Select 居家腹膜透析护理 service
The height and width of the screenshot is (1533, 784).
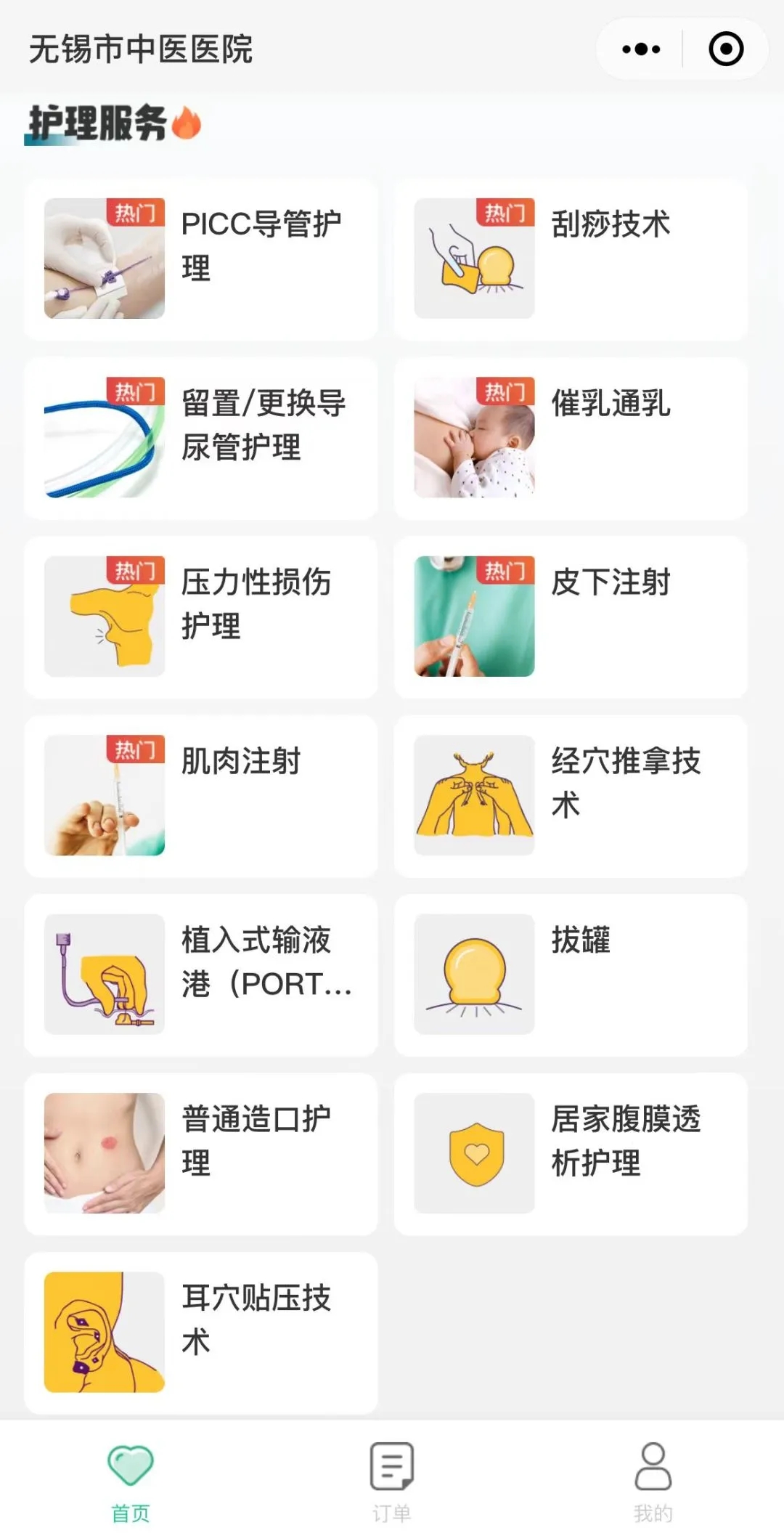click(x=571, y=1154)
